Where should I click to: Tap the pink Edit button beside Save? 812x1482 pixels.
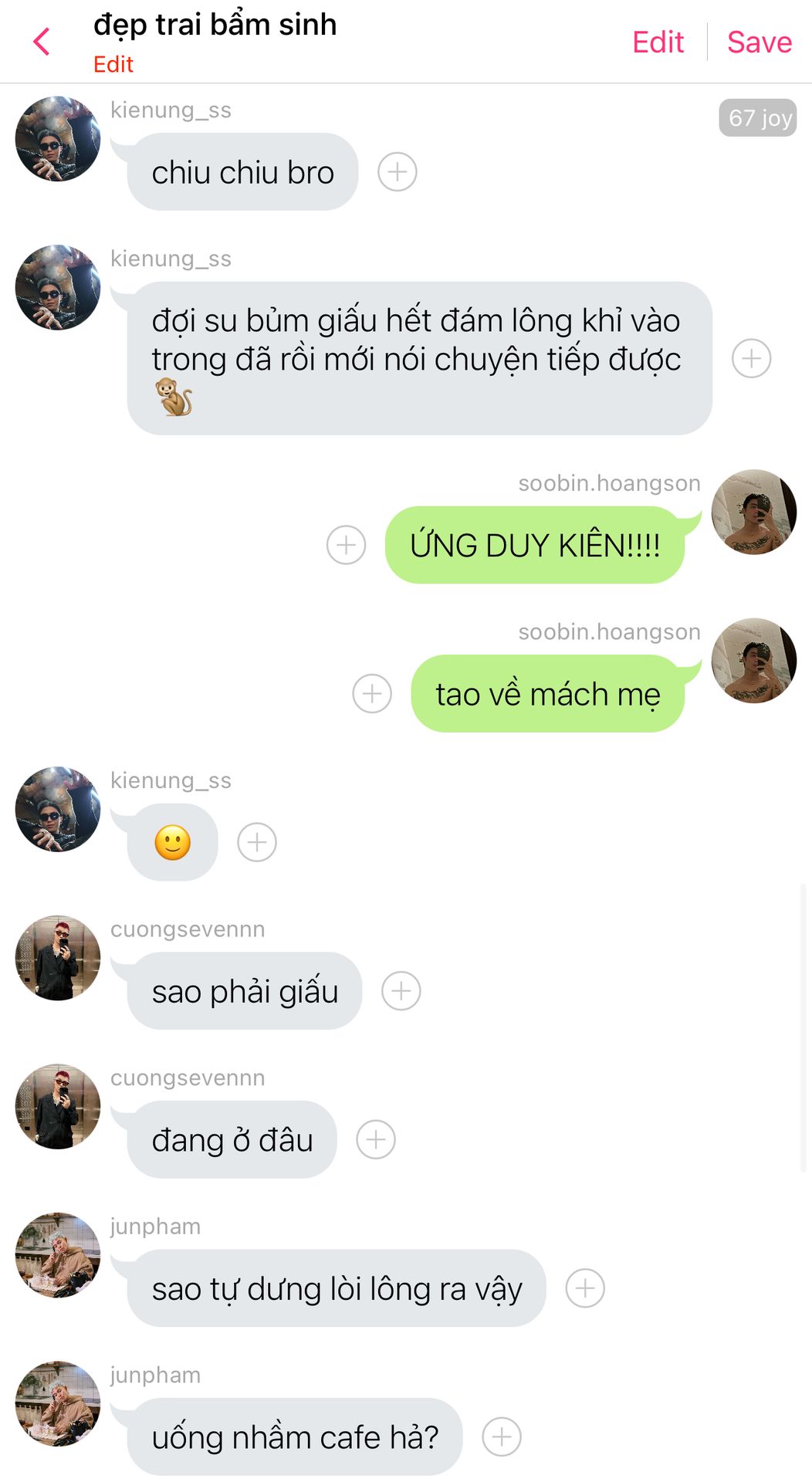point(658,42)
